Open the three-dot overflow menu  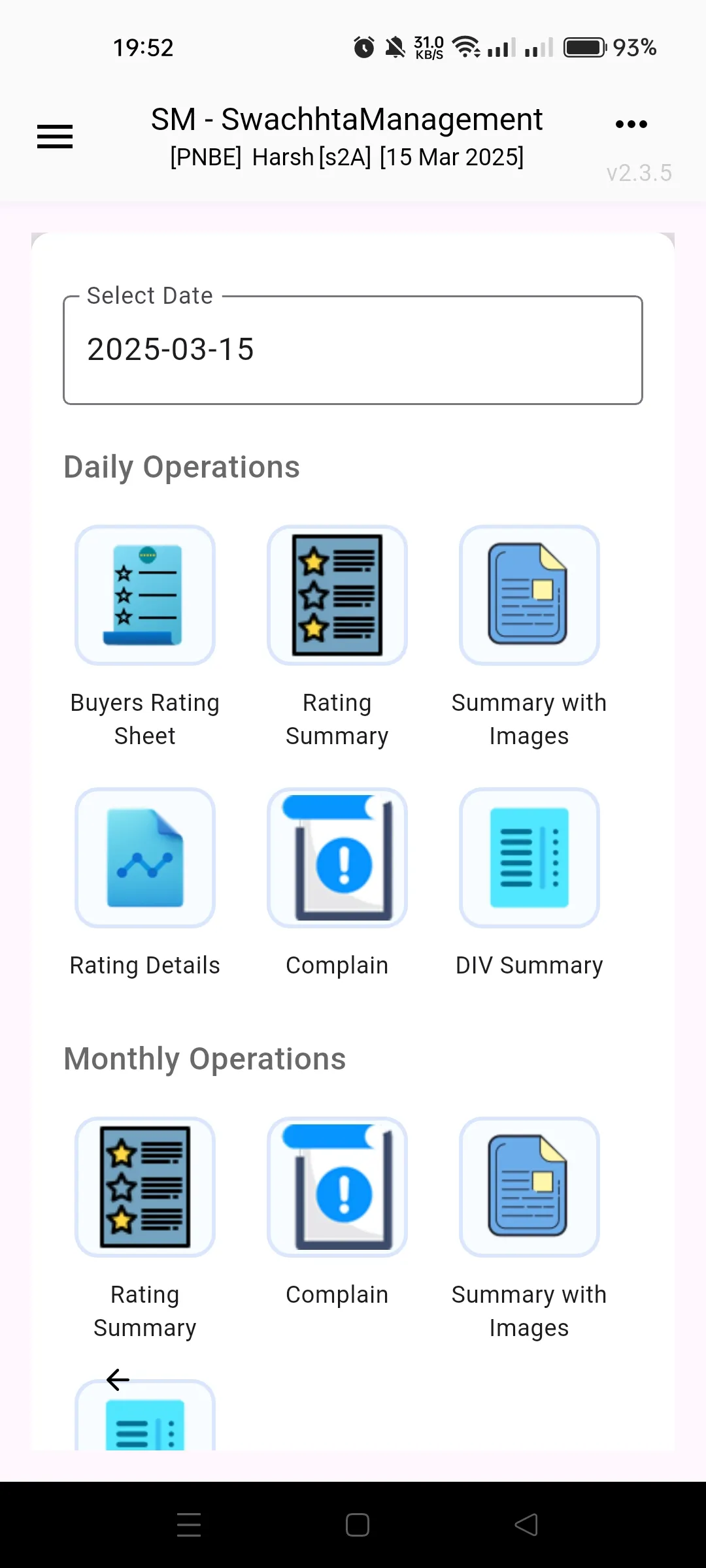click(x=631, y=124)
